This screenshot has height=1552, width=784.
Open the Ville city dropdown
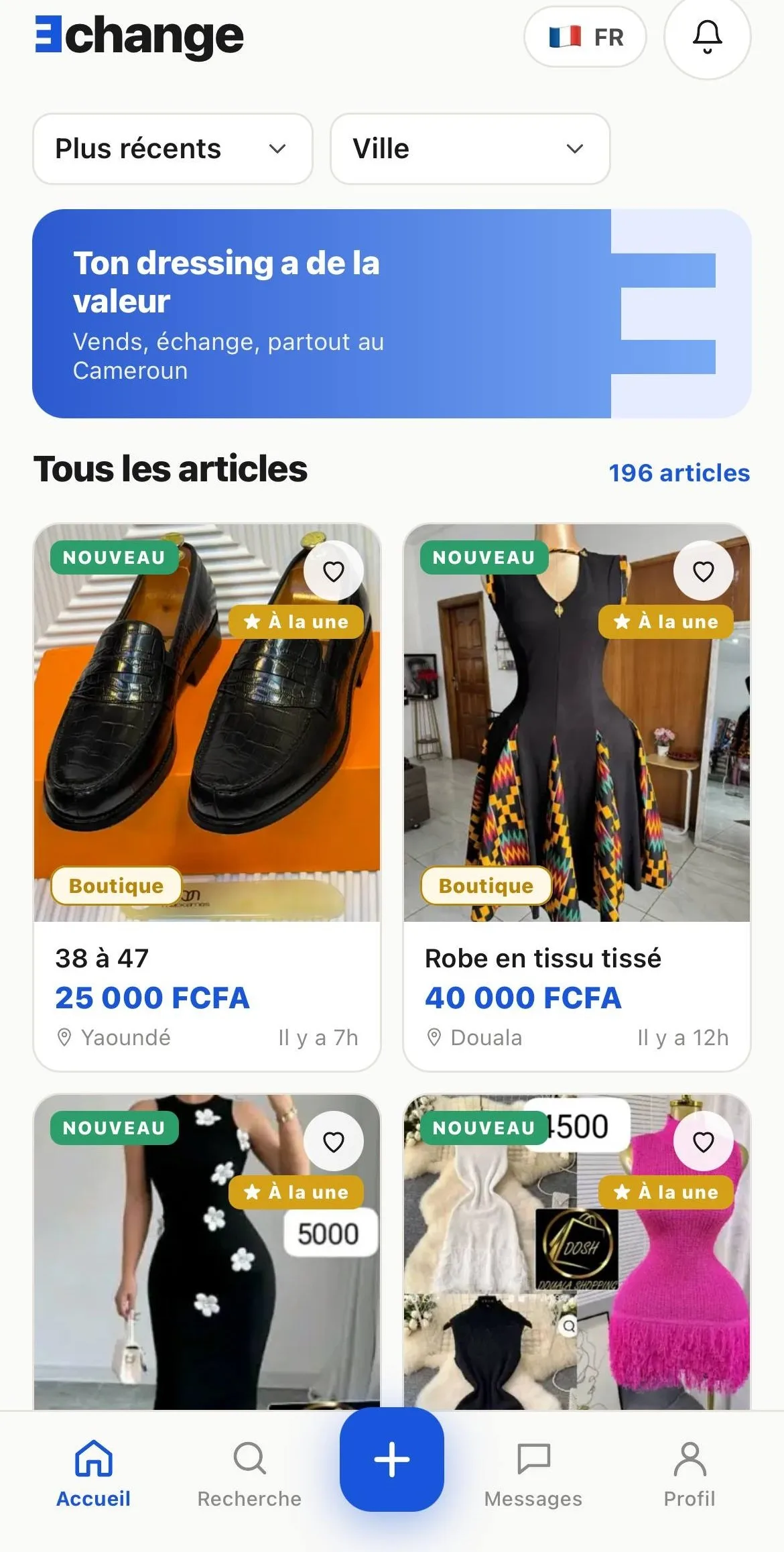(x=470, y=149)
